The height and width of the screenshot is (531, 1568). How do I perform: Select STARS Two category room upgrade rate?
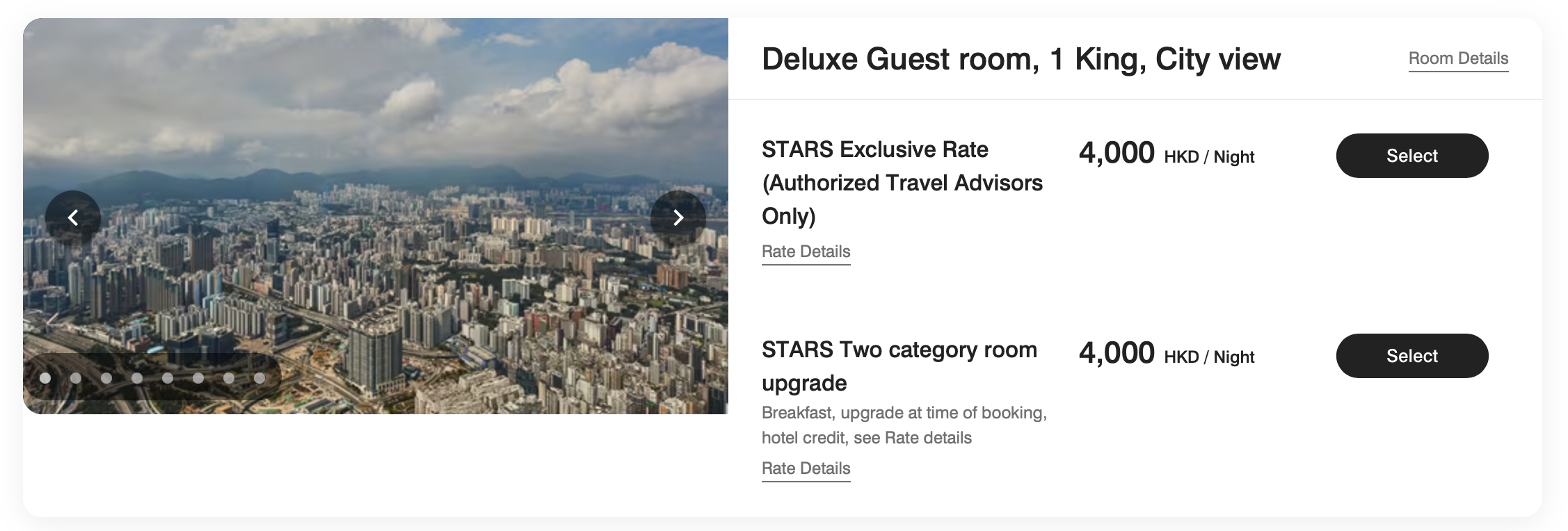1411,356
